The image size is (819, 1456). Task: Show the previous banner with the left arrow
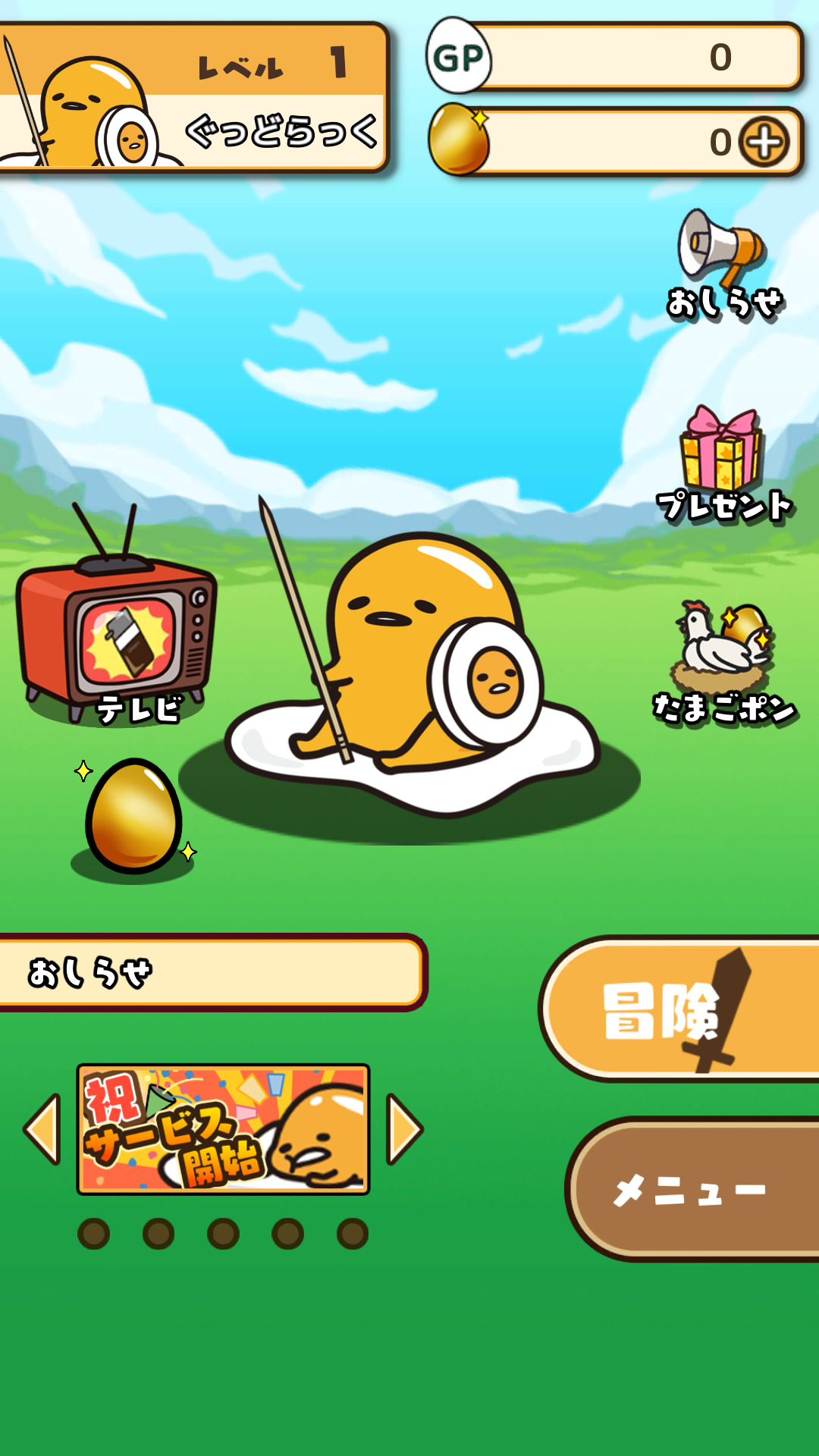(42, 1129)
